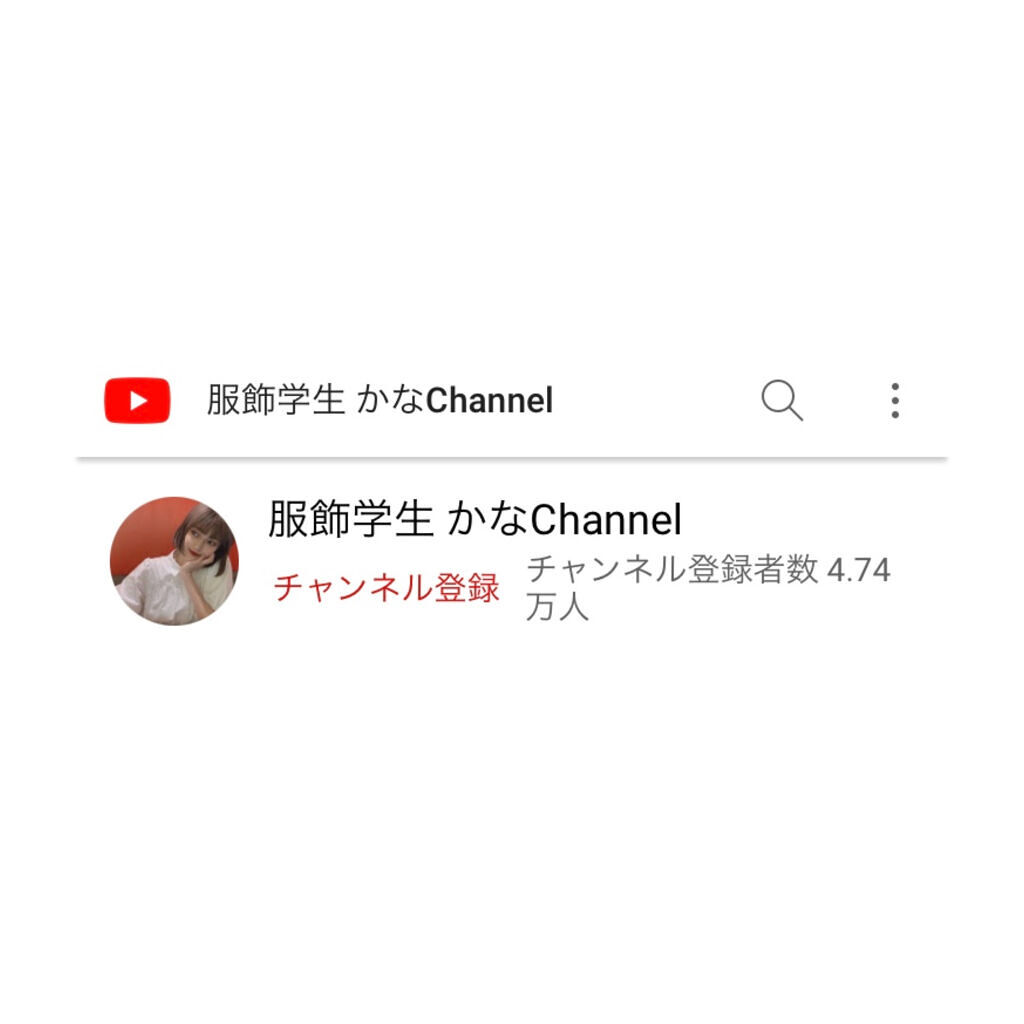Tap the YouTube logo to go home
Screen dimensions: 1024x1024
coord(137,401)
